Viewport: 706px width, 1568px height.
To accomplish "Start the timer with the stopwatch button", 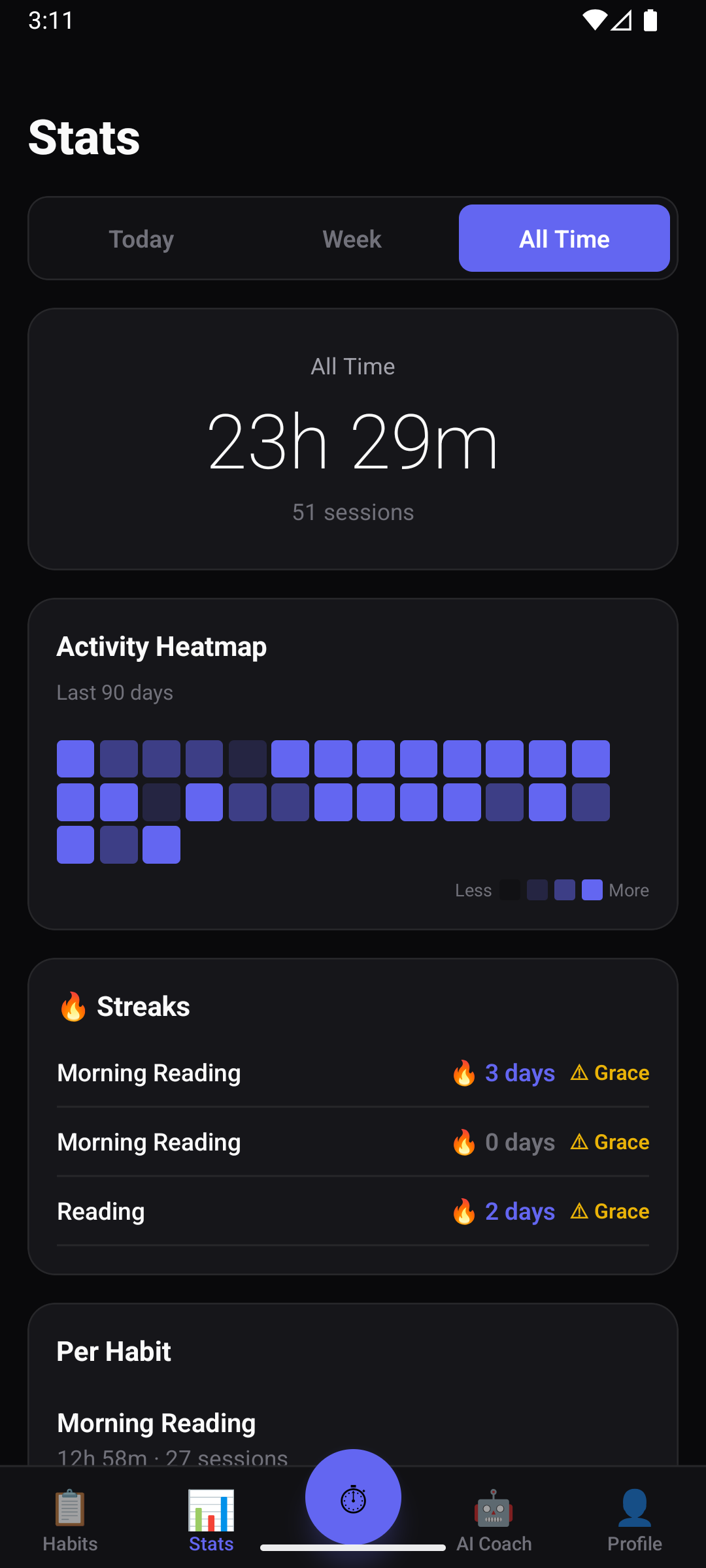I will tap(353, 1498).
